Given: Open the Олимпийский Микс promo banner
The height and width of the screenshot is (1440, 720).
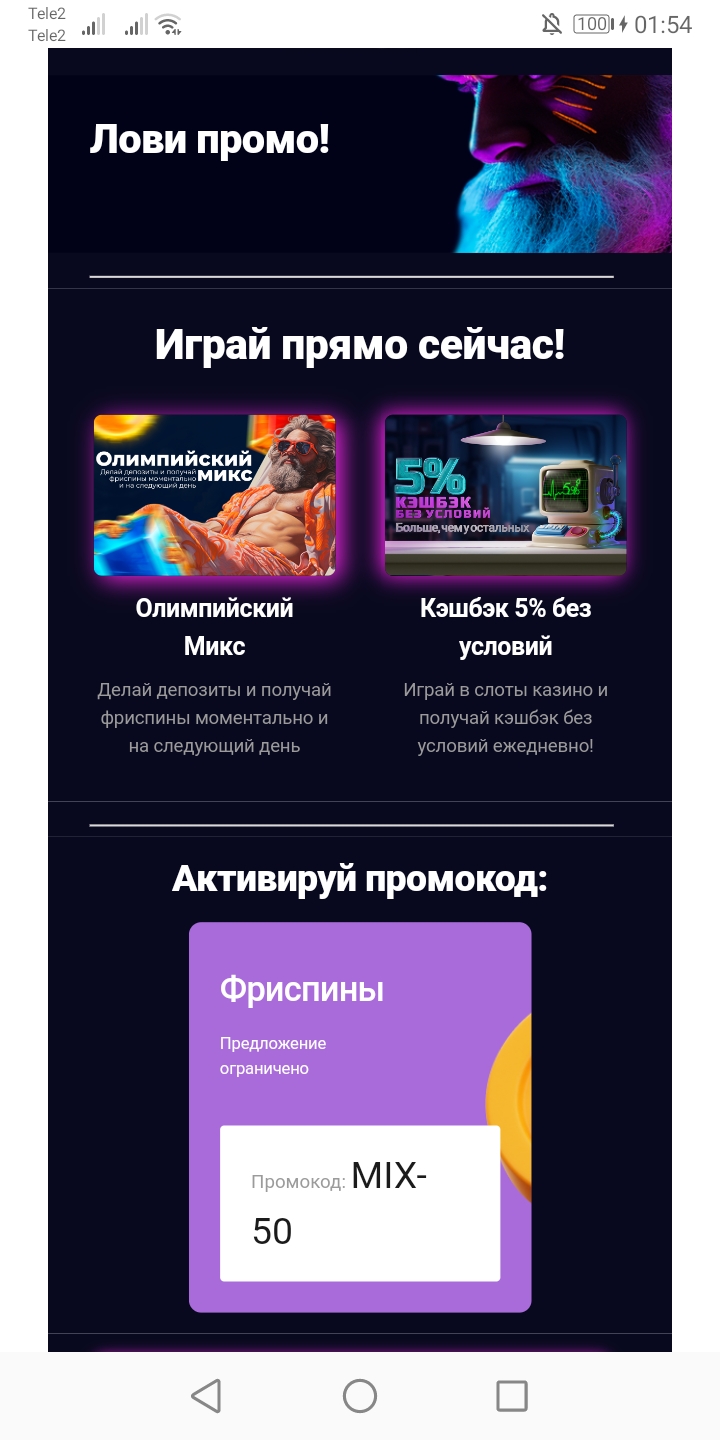Looking at the screenshot, I should tap(215, 495).
